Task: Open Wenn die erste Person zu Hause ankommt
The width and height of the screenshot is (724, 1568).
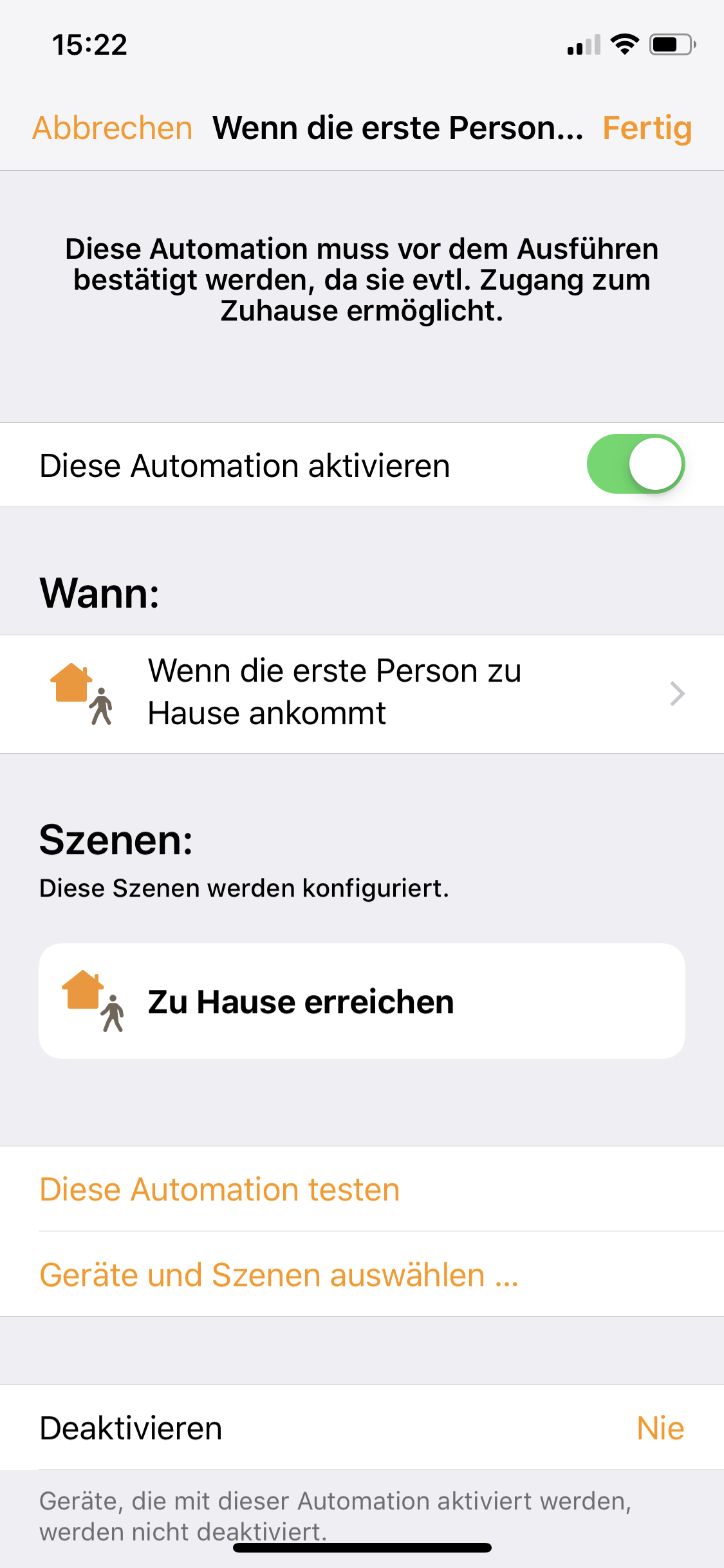Action: [x=362, y=693]
